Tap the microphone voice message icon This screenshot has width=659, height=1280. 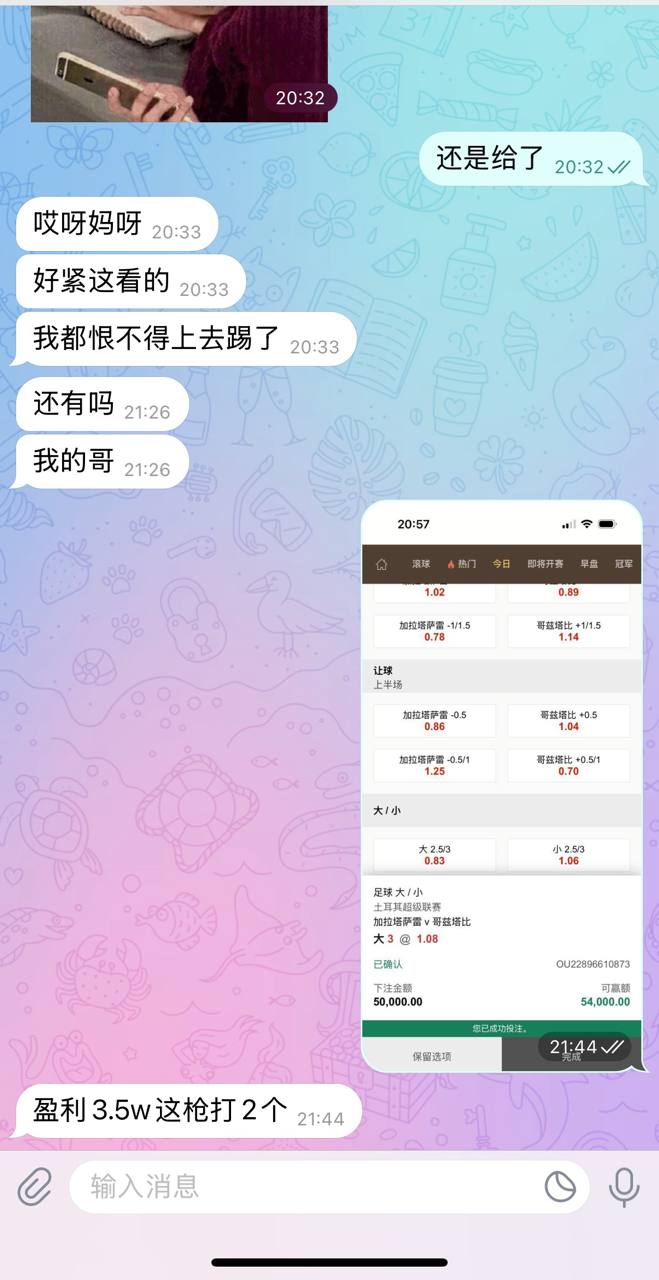[624, 1187]
